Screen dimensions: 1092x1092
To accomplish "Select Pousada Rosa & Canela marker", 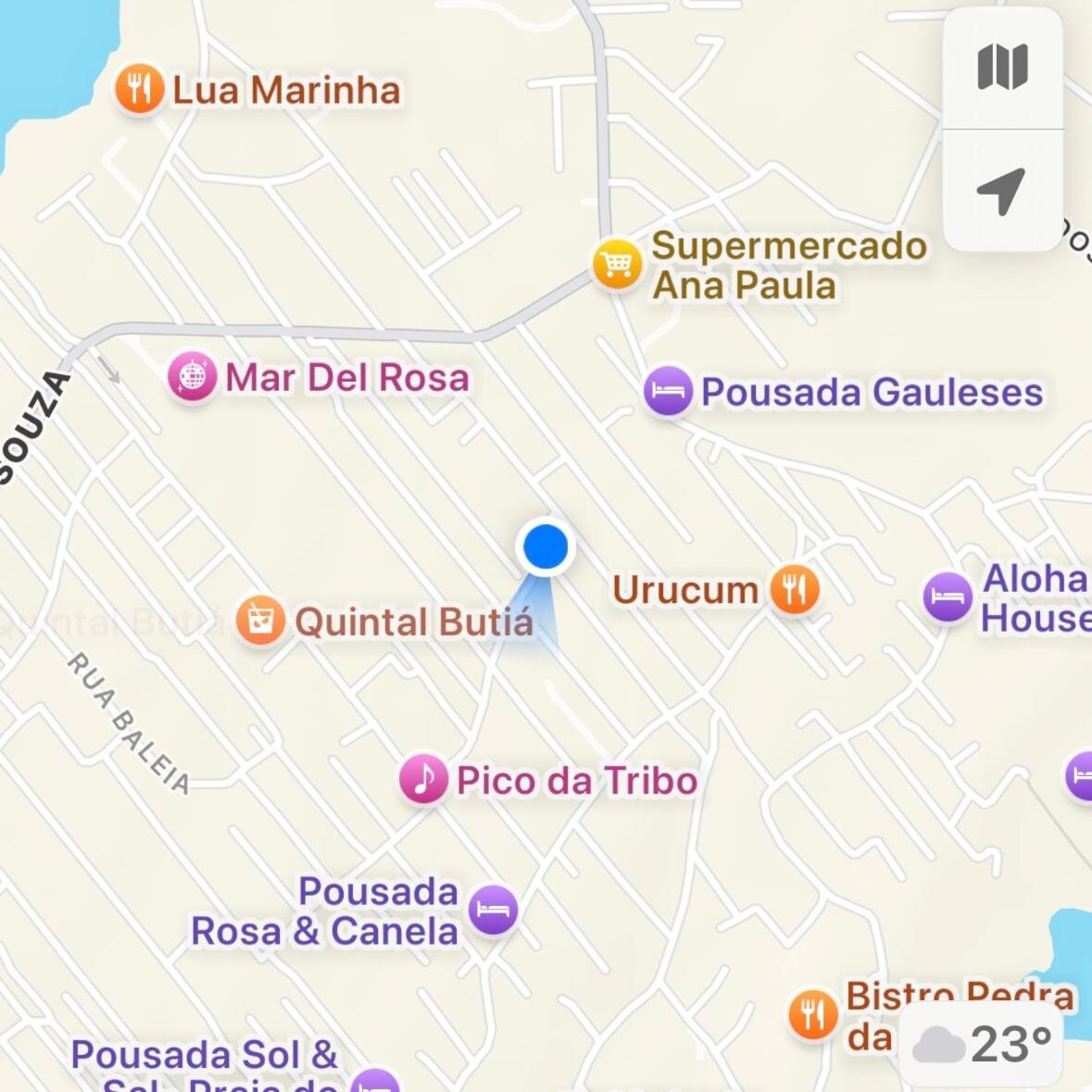I will pyautogui.click(x=493, y=910).
